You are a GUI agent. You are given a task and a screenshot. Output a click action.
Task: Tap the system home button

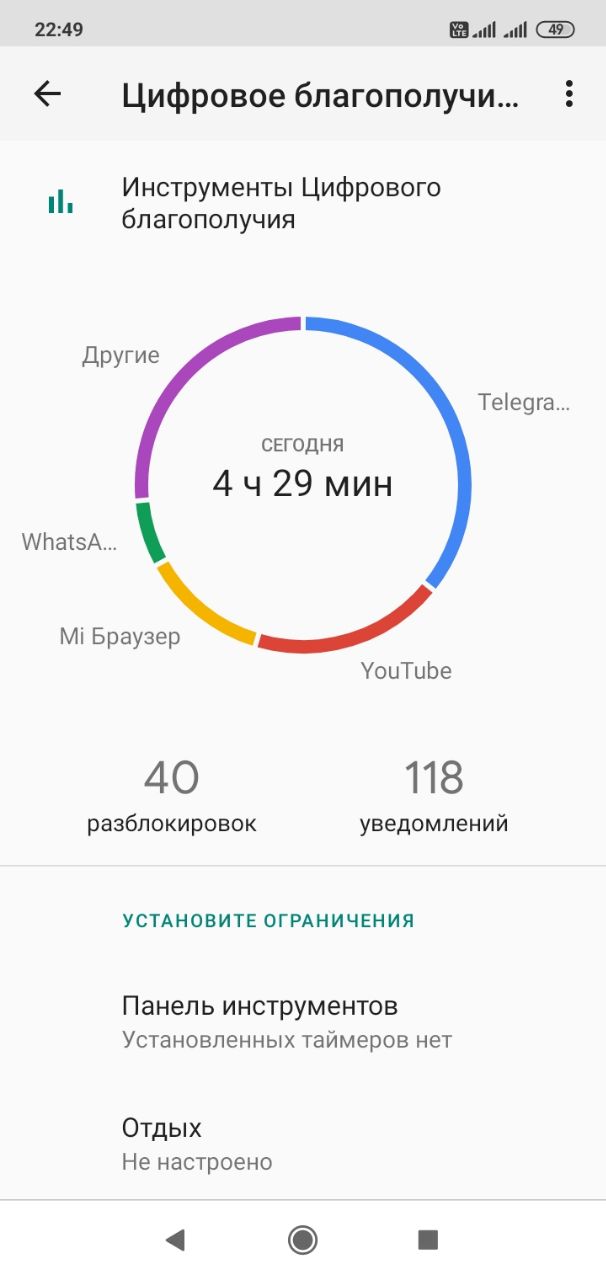click(302, 1240)
